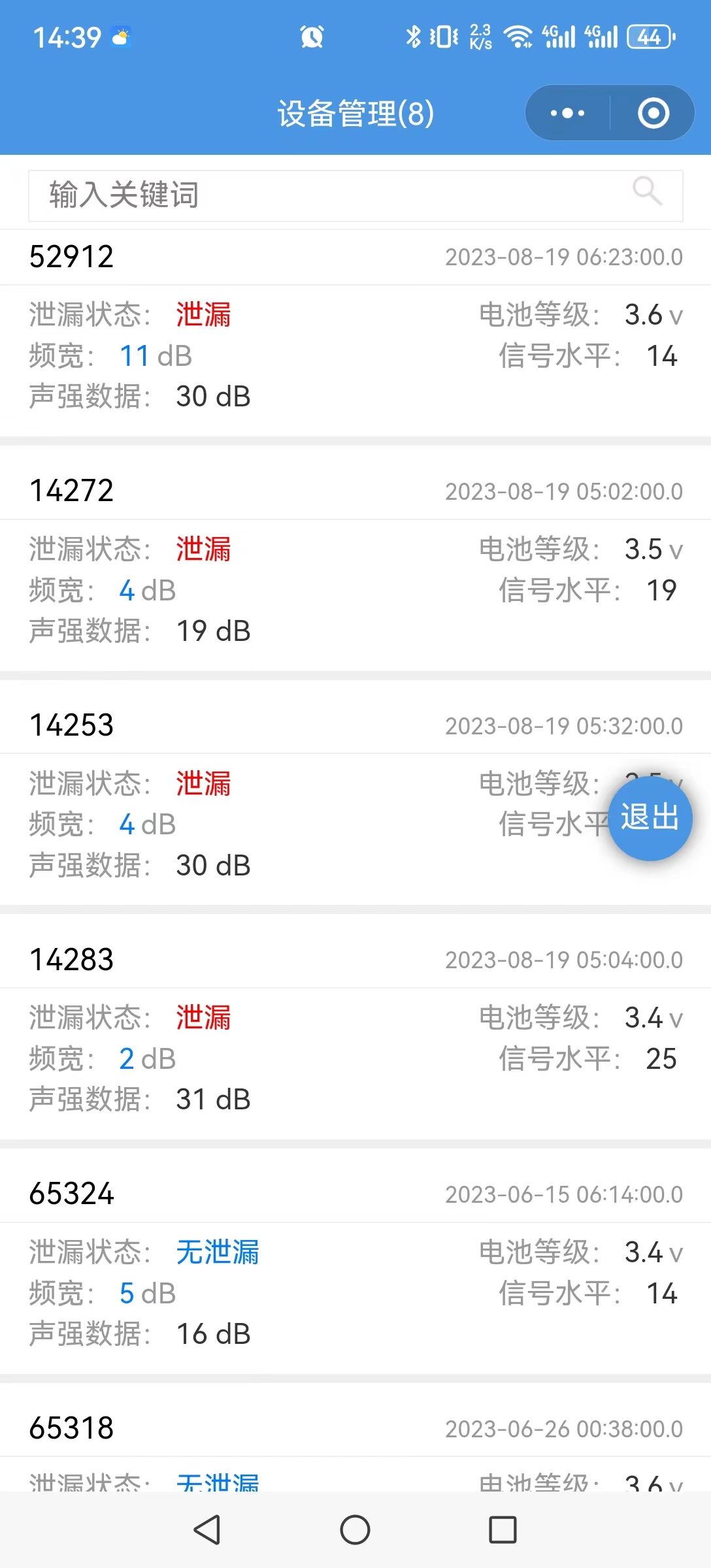Go to the home screen via system home
The height and width of the screenshot is (1568, 711).
coord(355,1529)
